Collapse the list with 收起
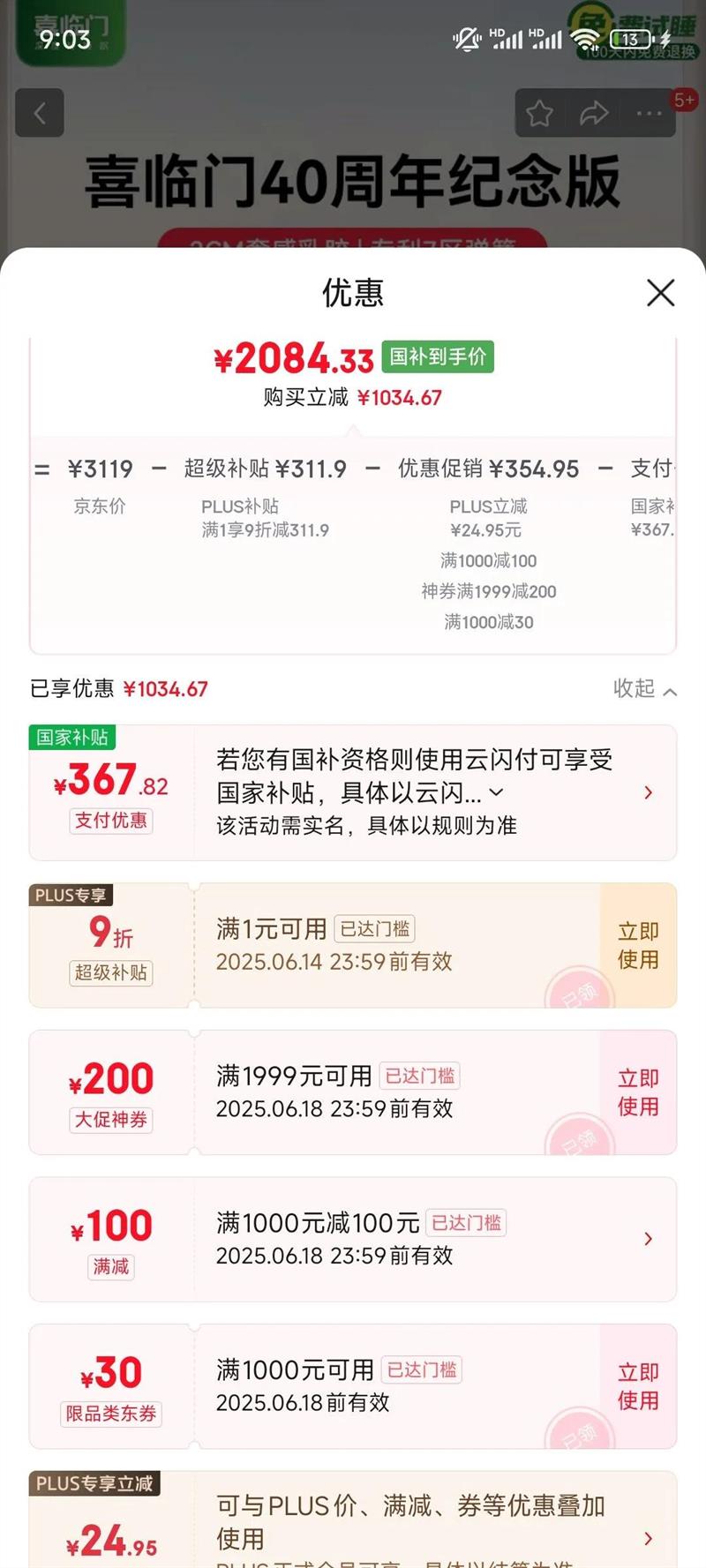Screen dimensions: 706x1568 click(645, 689)
